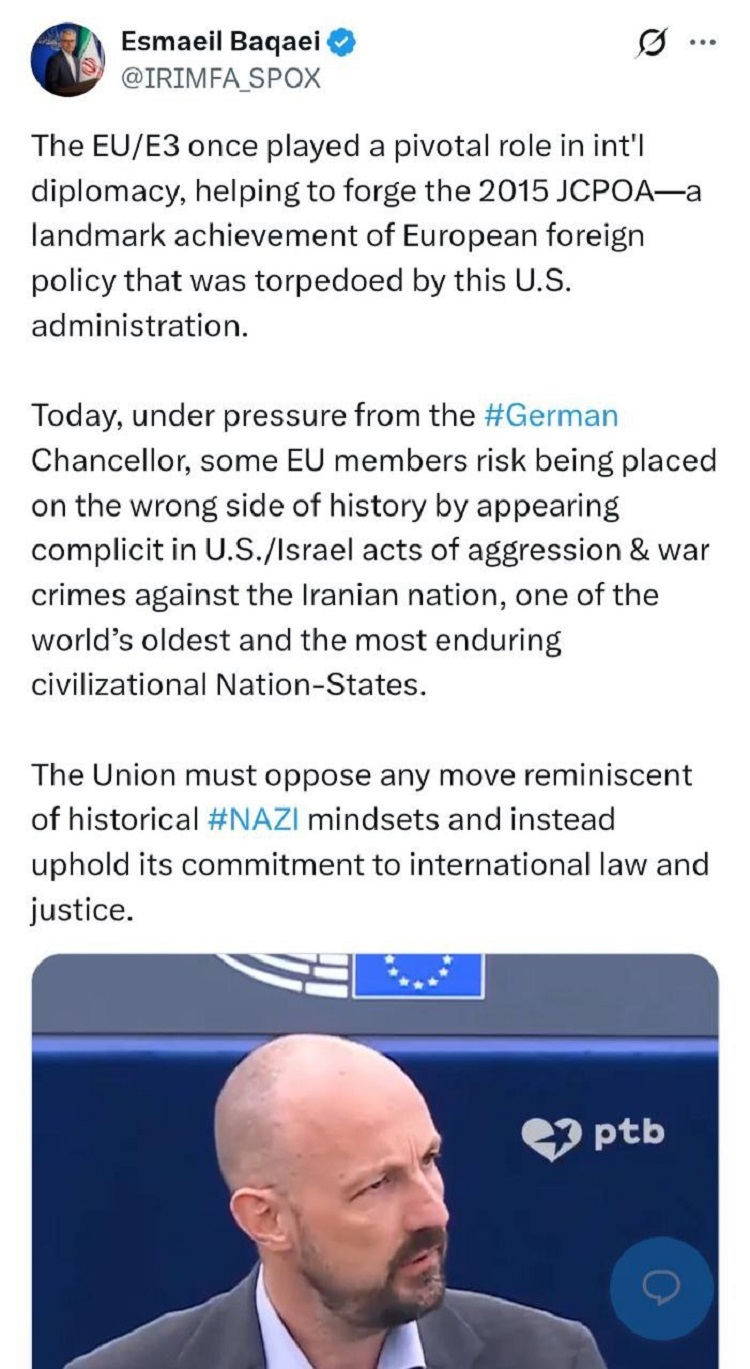Open Esmaeil Baqaei's profile picture
This screenshot has width=750, height=1369.
point(68,60)
